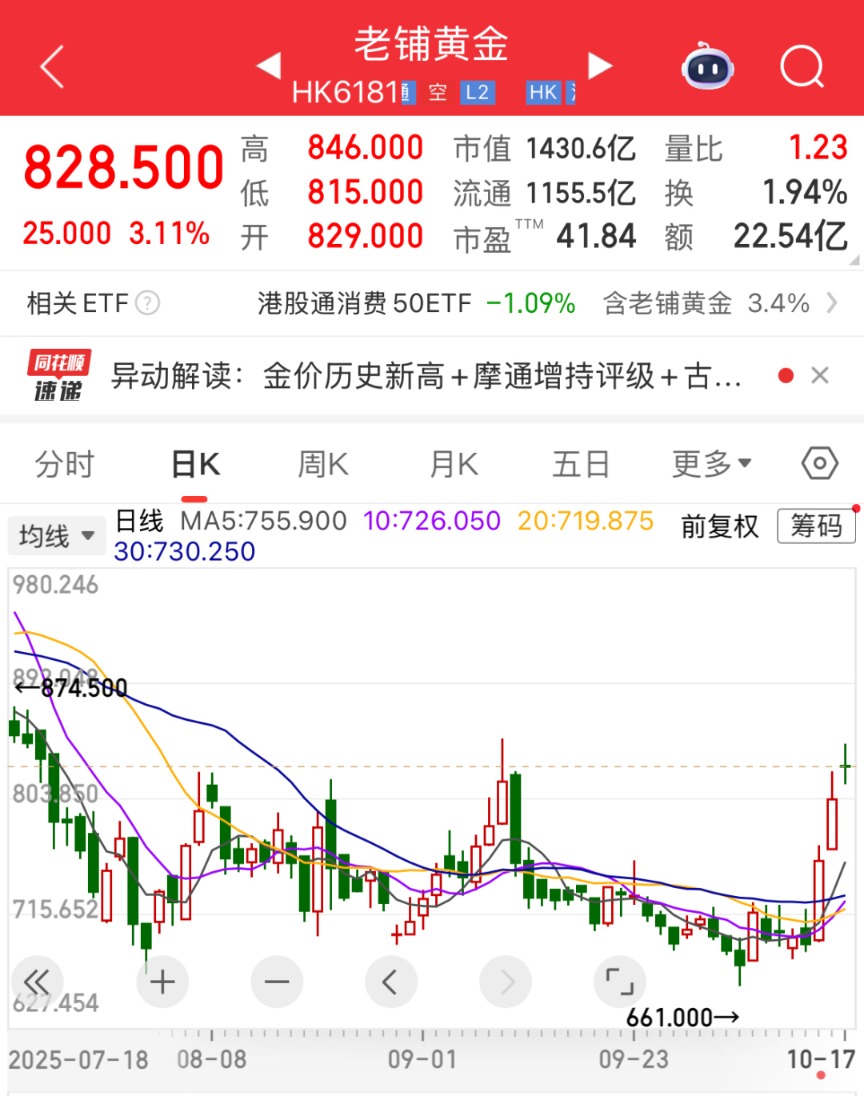Switch to the previous stock
Image resolution: width=864 pixels, height=1096 pixels.
[x=268, y=66]
